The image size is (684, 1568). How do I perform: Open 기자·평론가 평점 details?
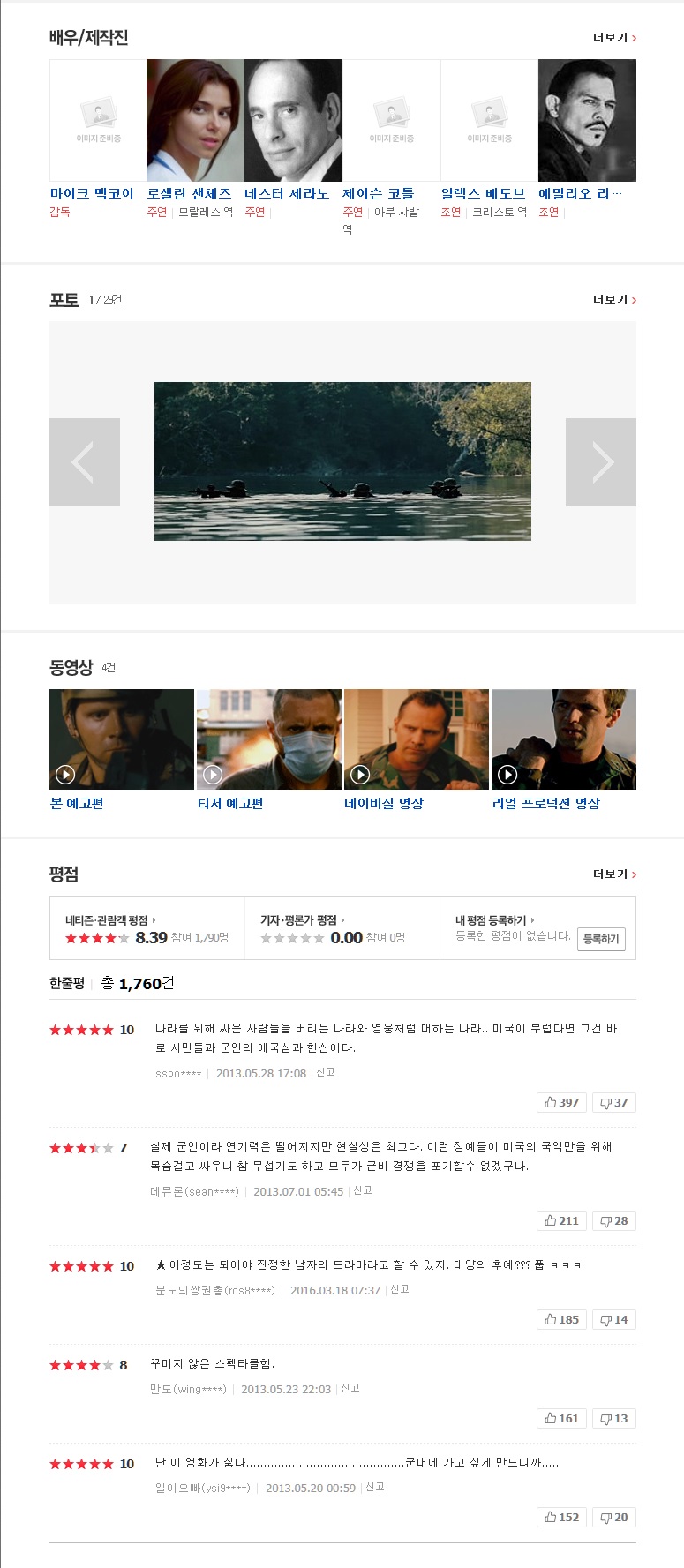[x=302, y=920]
